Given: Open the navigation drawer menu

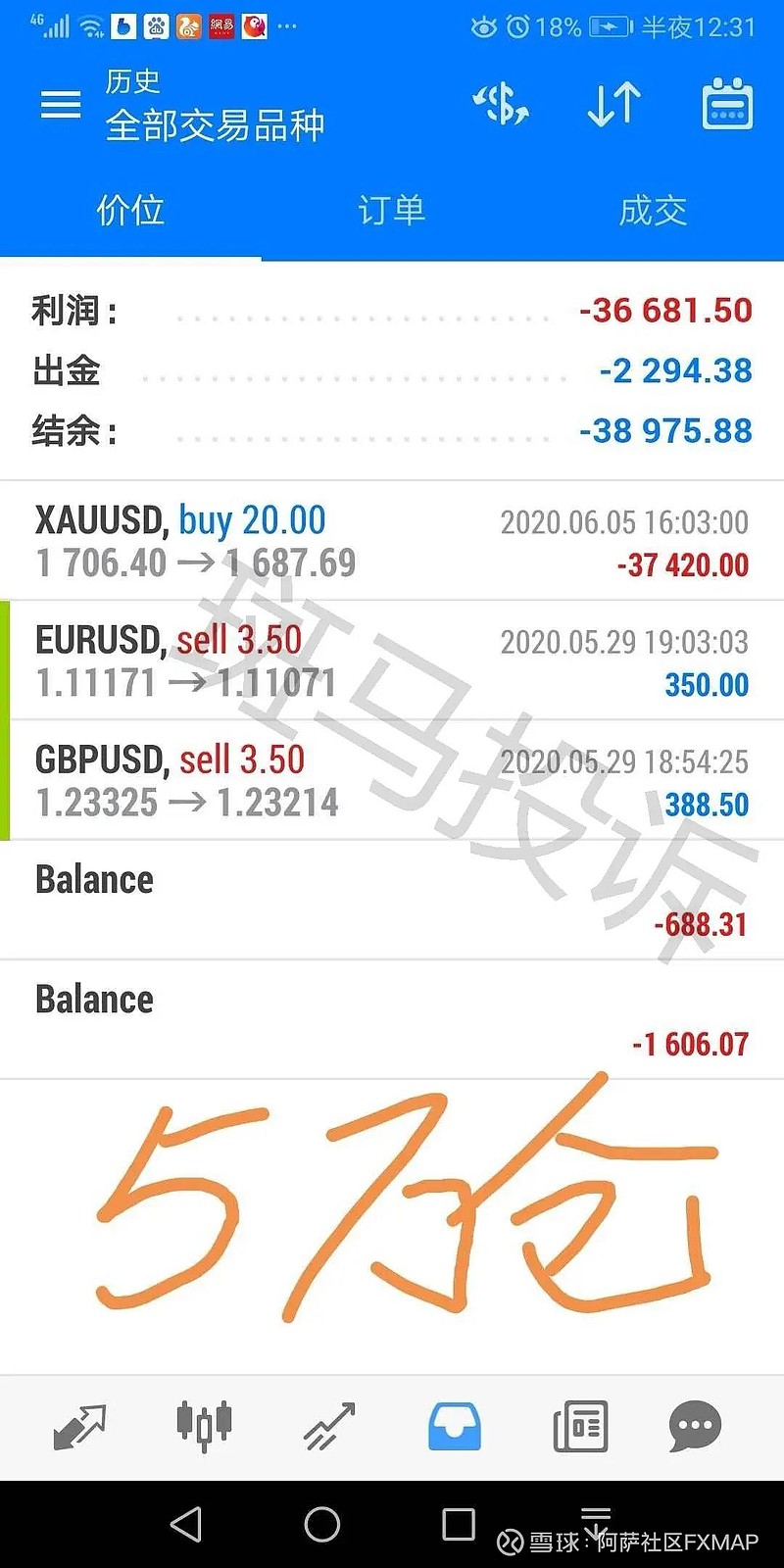Looking at the screenshot, I should pos(61,105).
